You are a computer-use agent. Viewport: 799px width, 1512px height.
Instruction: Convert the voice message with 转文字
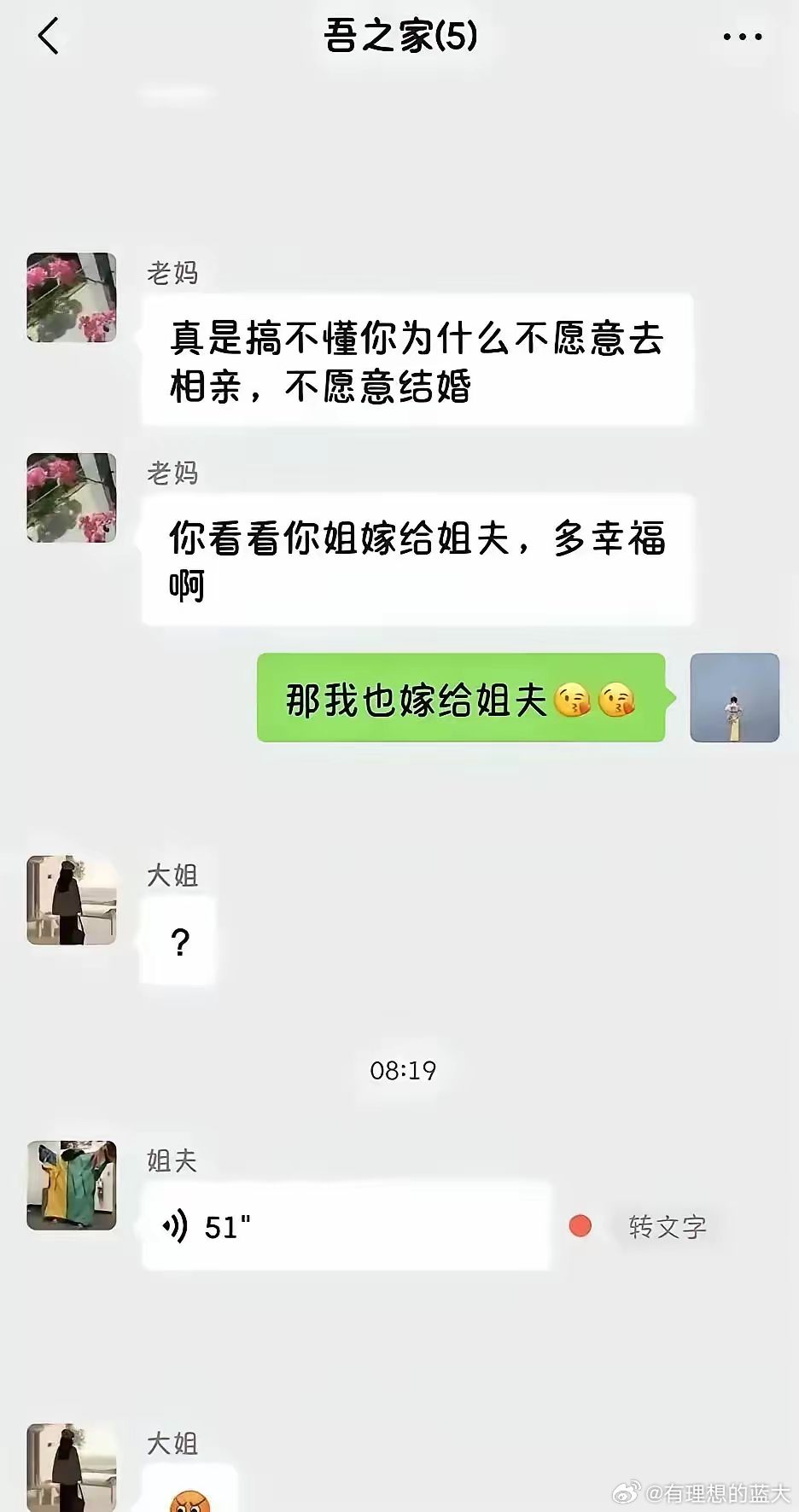click(667, 1227)
